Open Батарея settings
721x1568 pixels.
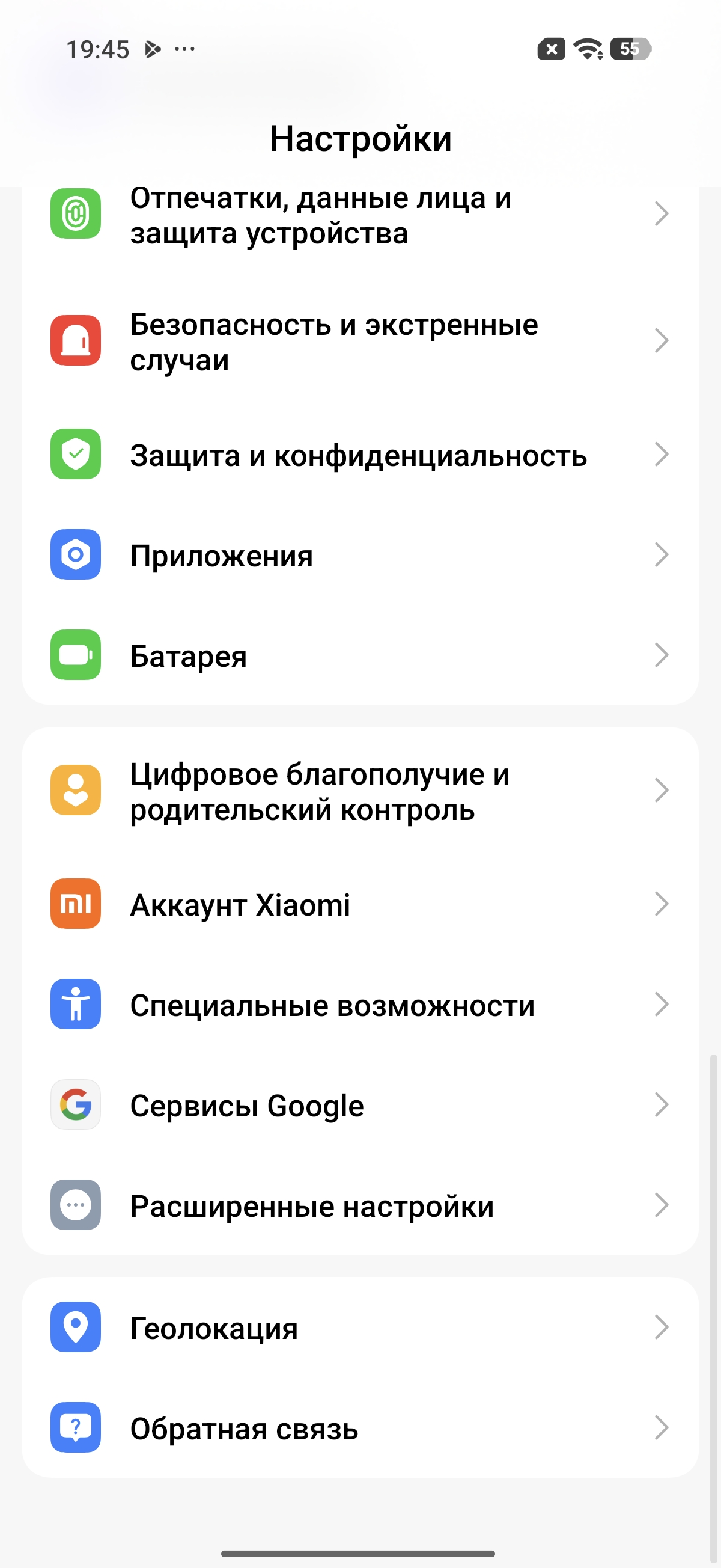tap(360, 655)
